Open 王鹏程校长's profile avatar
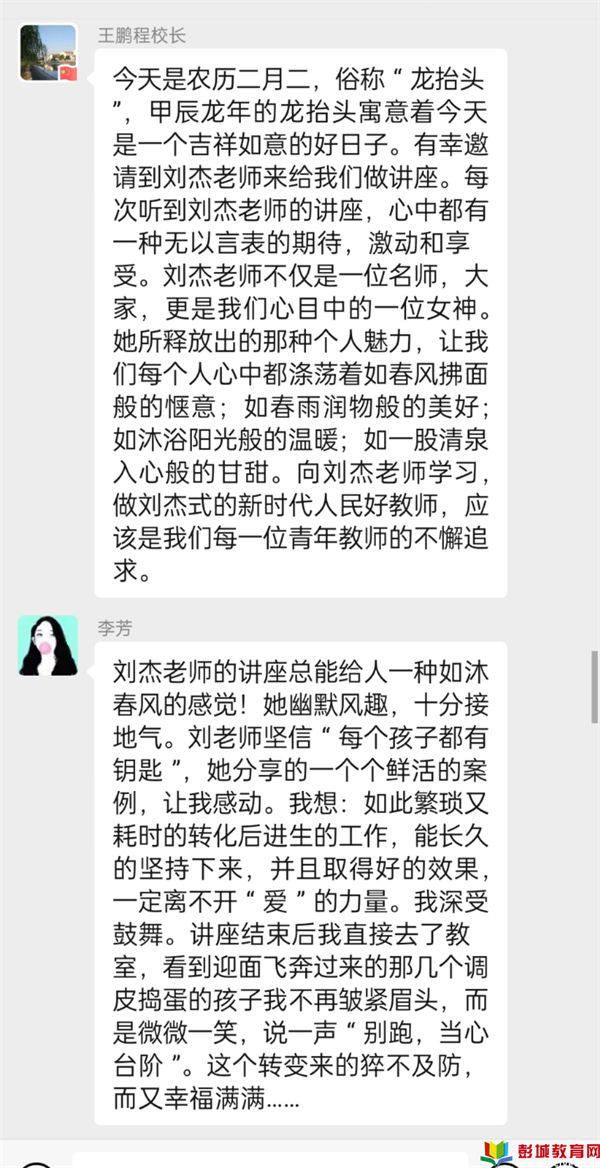Image resolution: width=600 pixels, height=1168 pixels. click(x=48, y=52)
